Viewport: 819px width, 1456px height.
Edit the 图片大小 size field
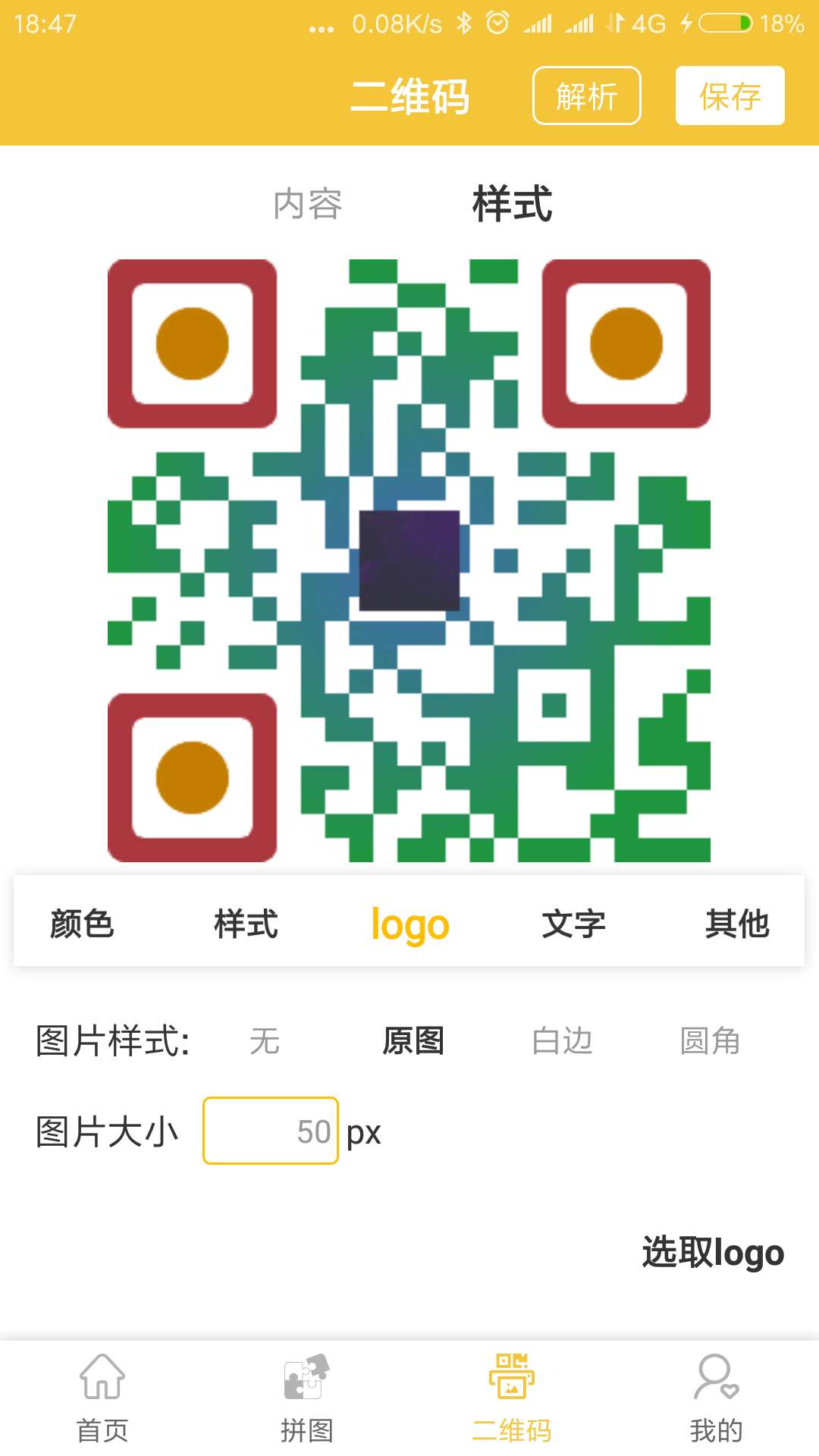271,1131
